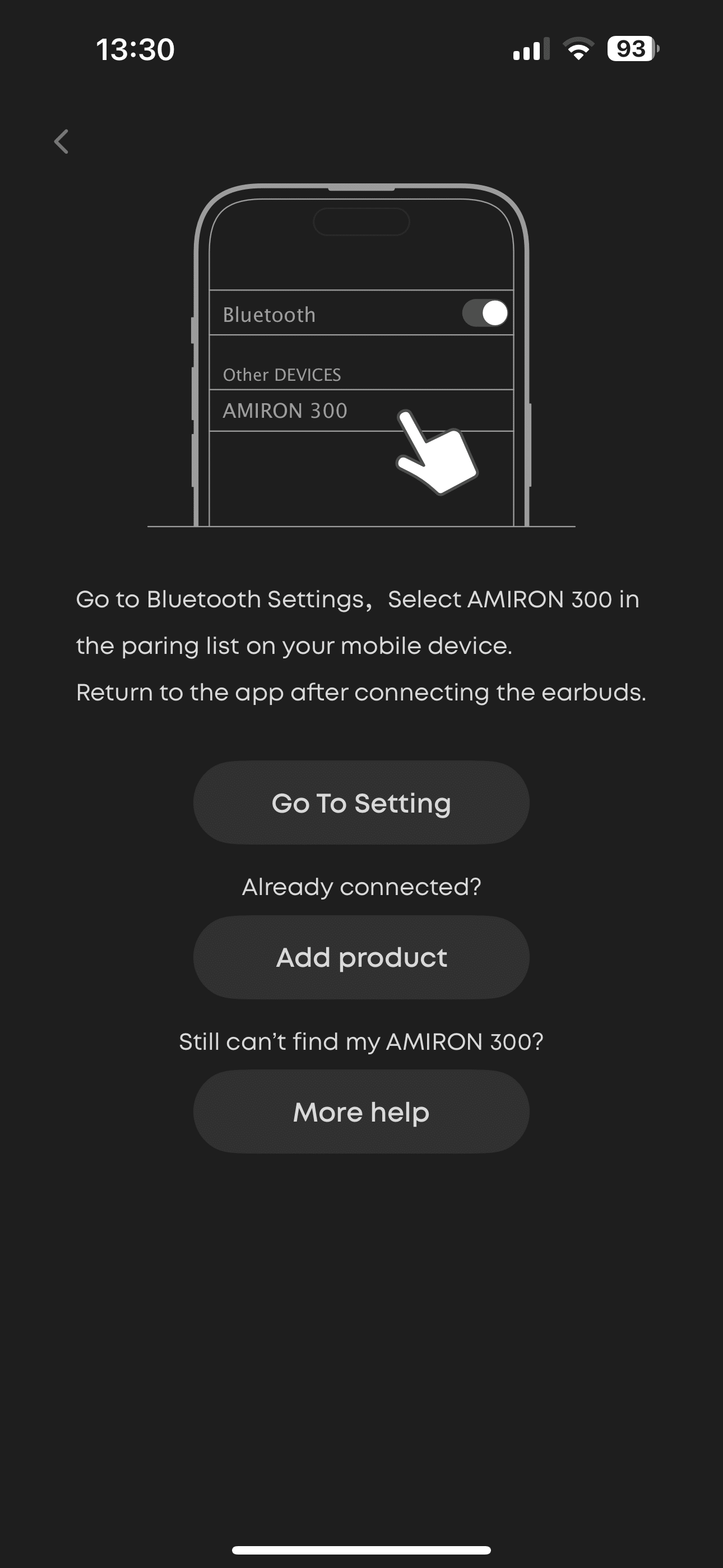Tap the Add product button
Image resolution: width=723 pixels, height=1568 pixels.
coord(361,957)
